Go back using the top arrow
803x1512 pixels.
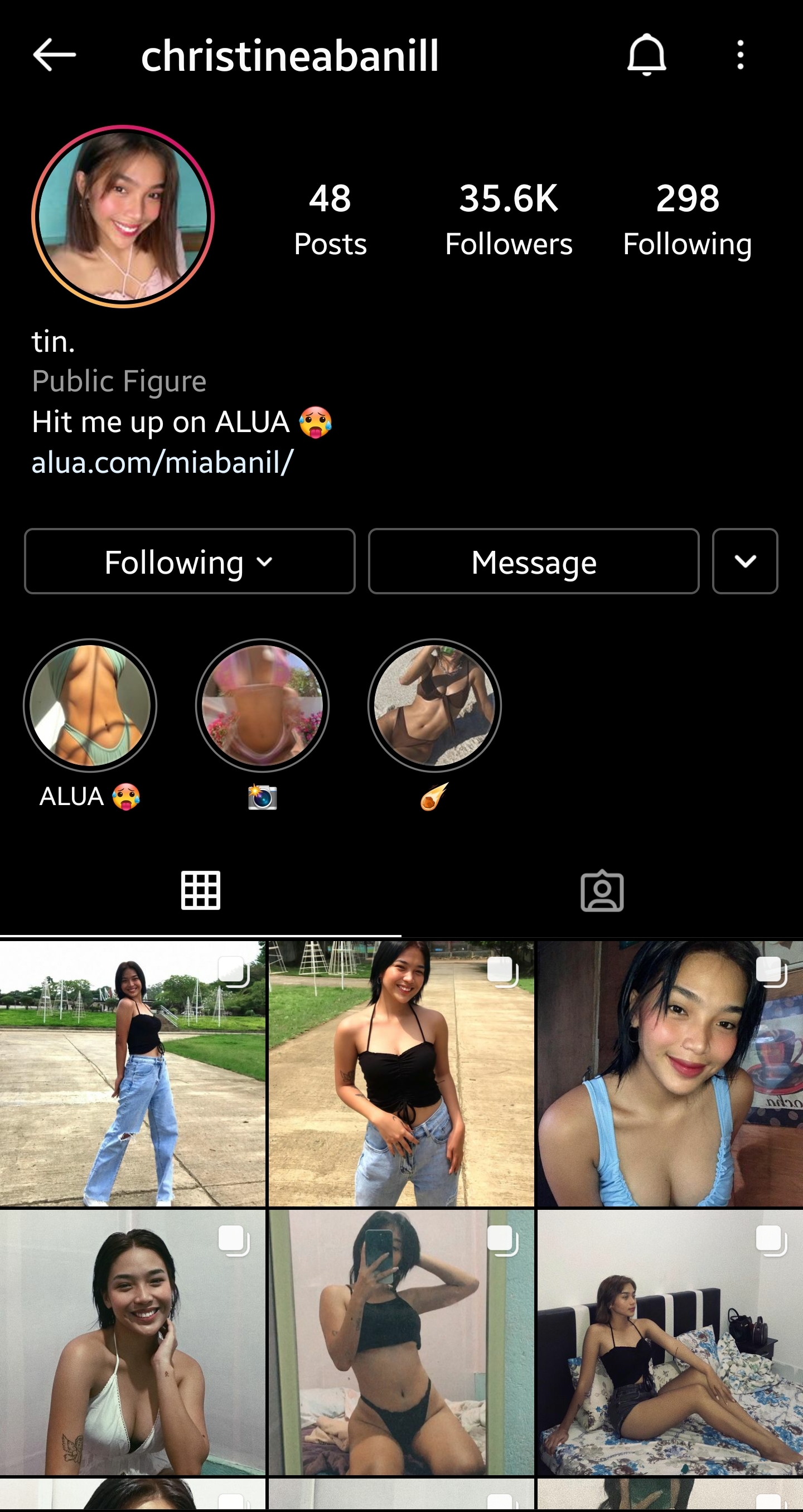(x=54, y=55)
